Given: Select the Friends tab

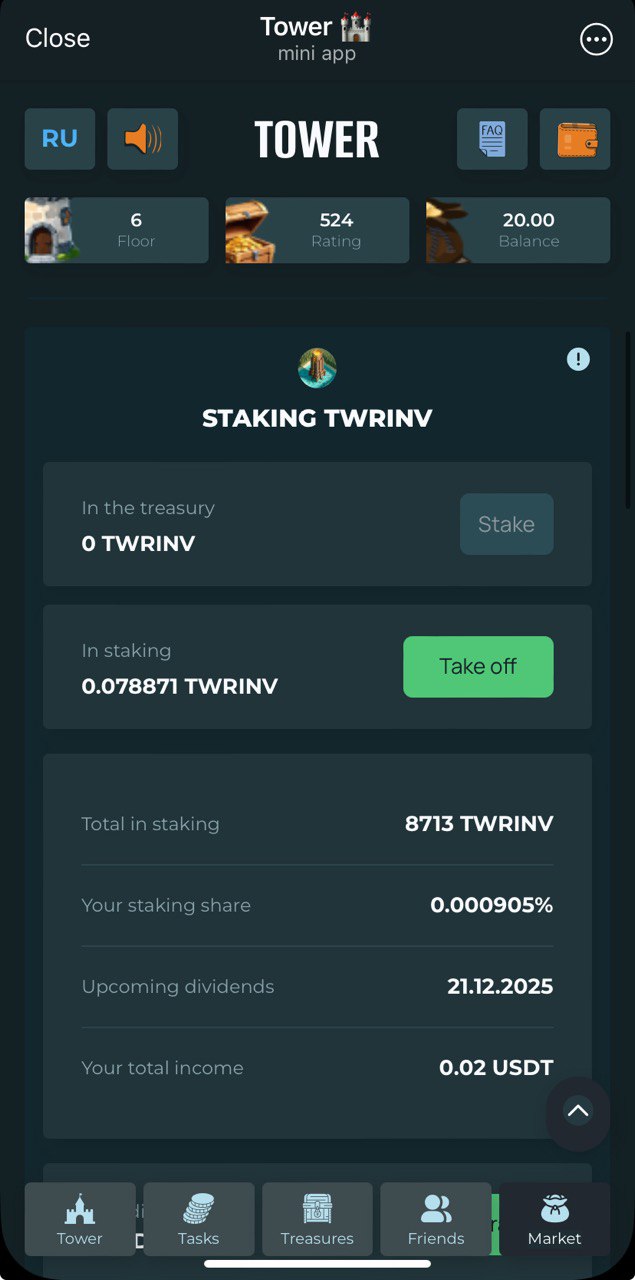Looking at the screenshot, I should pos(436,1219).
